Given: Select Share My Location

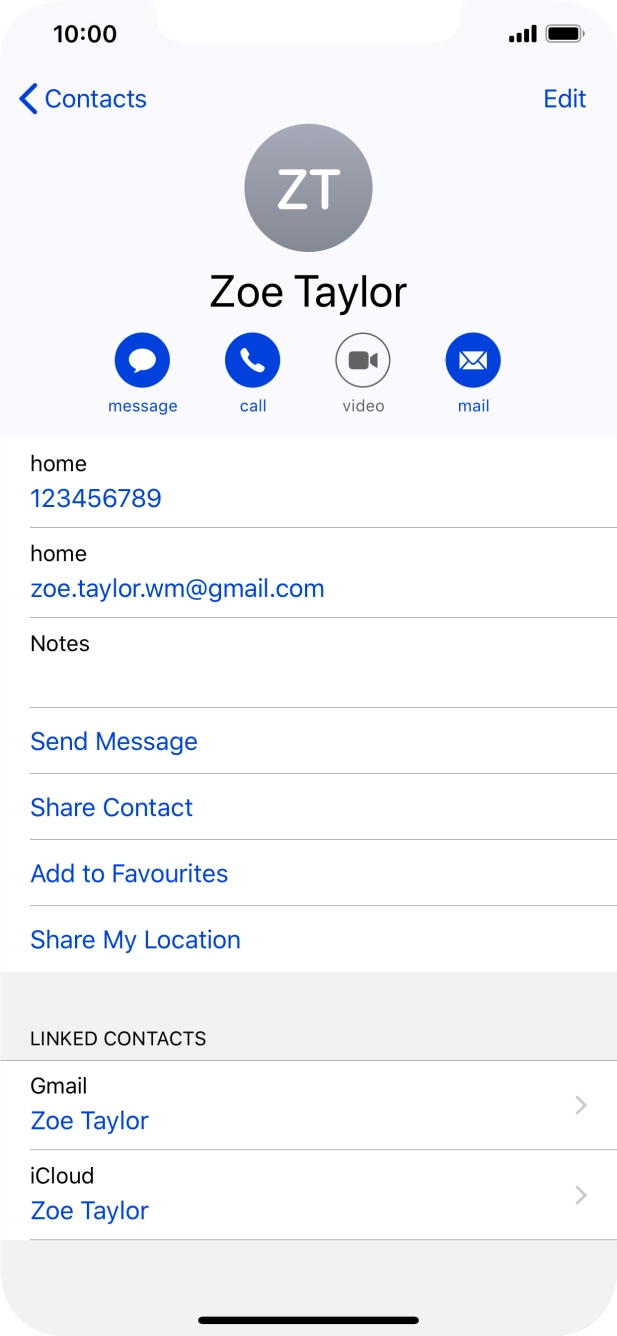Looking at the screenshot, I should click(308, 939).
